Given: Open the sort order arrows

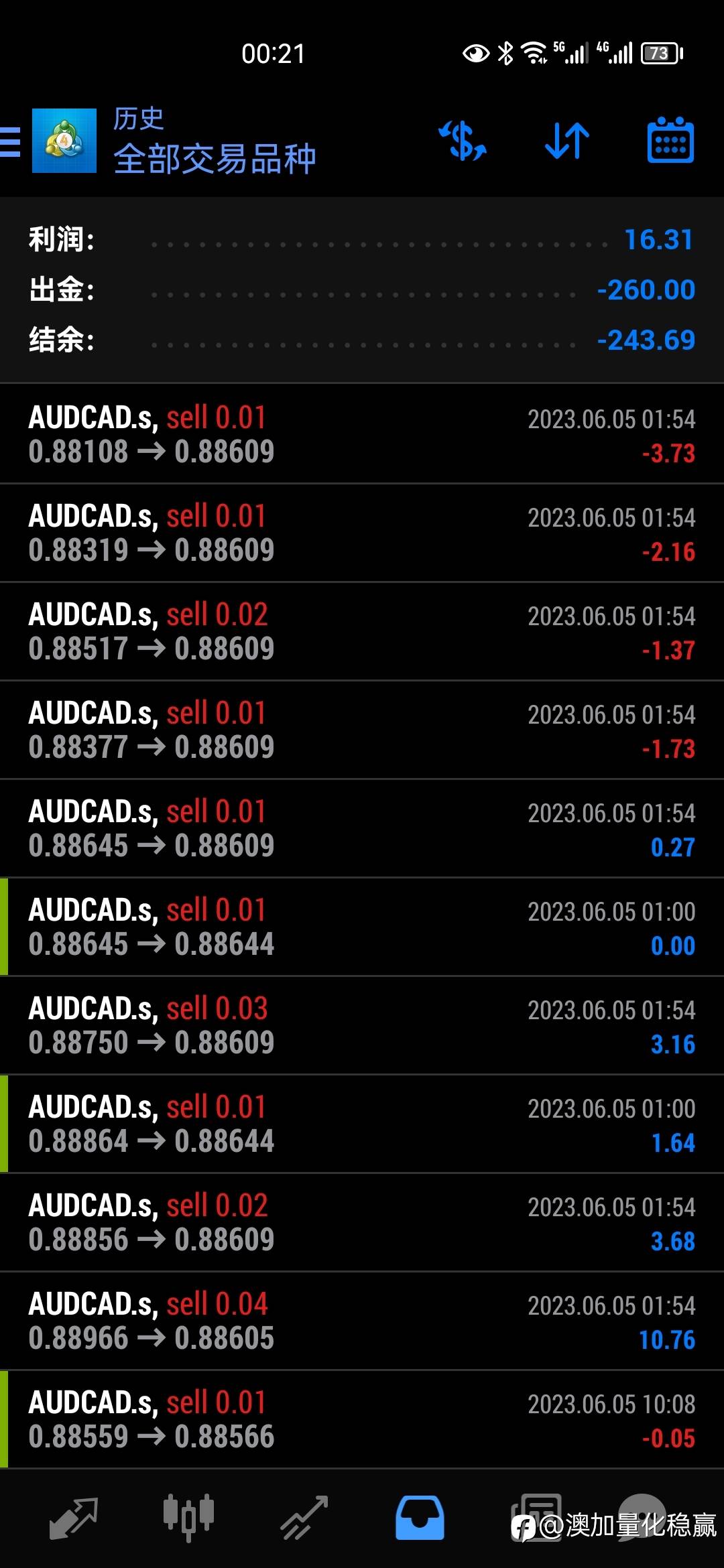Looking at the screenshot, I should pos(567,141).
